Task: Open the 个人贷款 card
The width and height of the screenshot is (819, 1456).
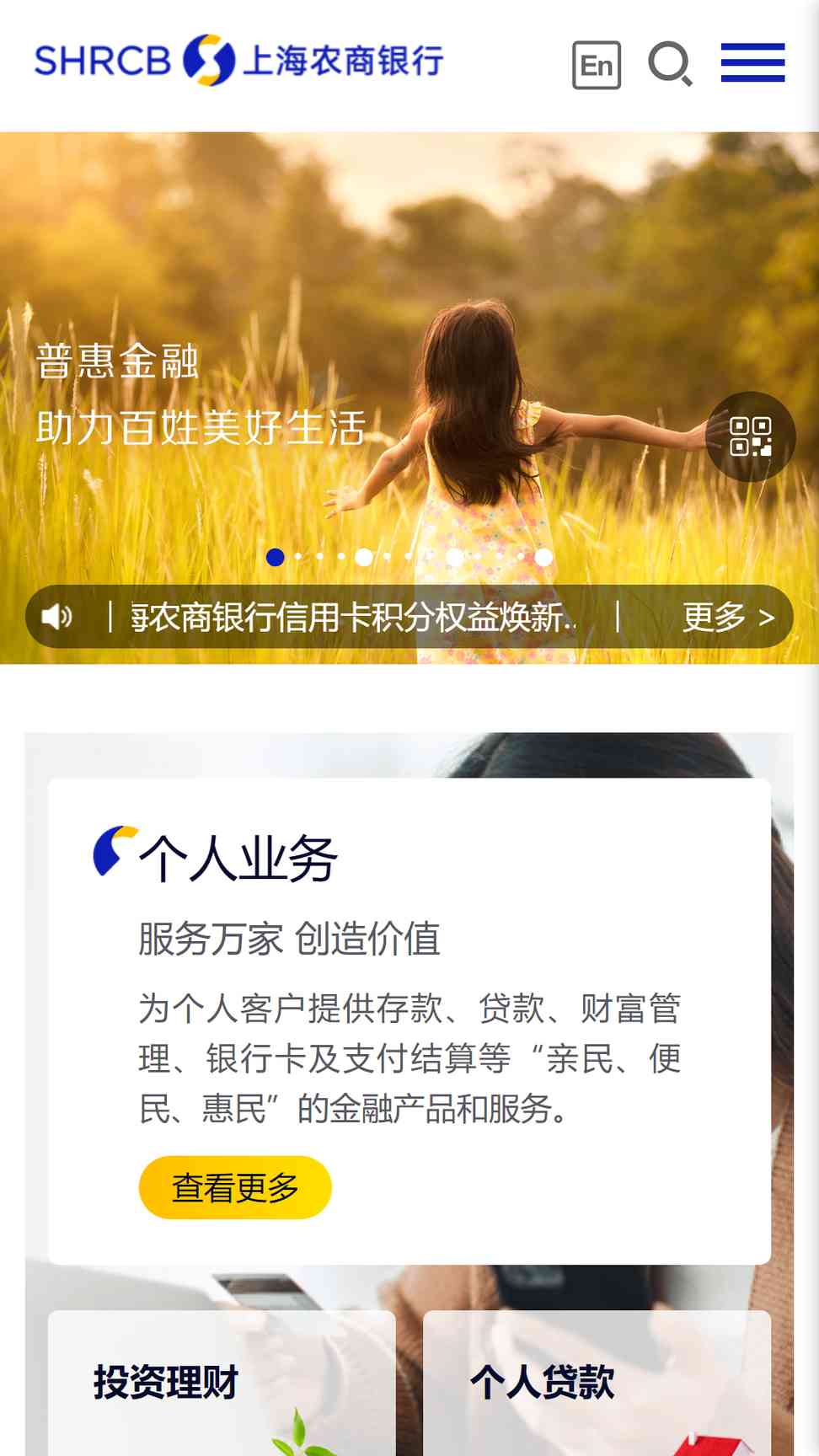Action: (597, 1383)
